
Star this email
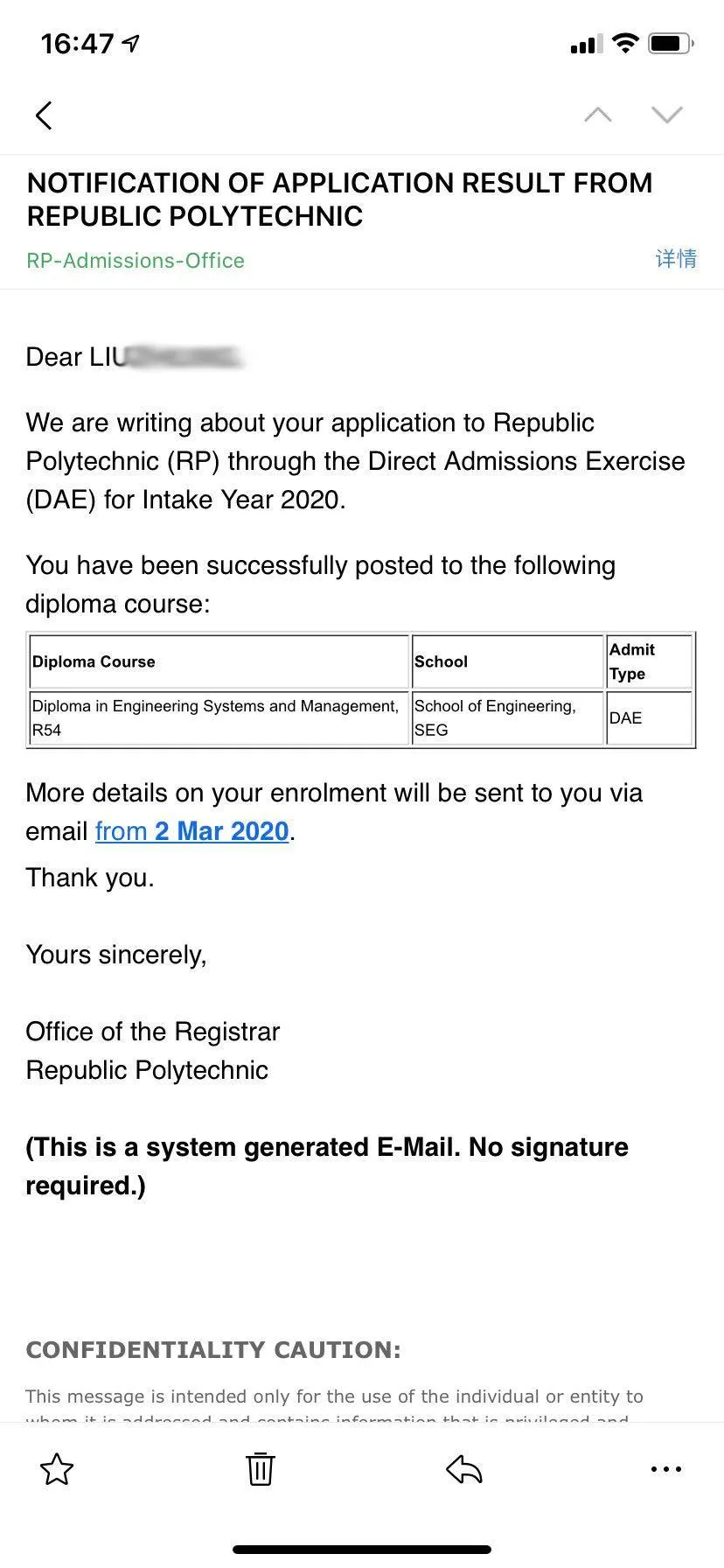[58, 1469]
